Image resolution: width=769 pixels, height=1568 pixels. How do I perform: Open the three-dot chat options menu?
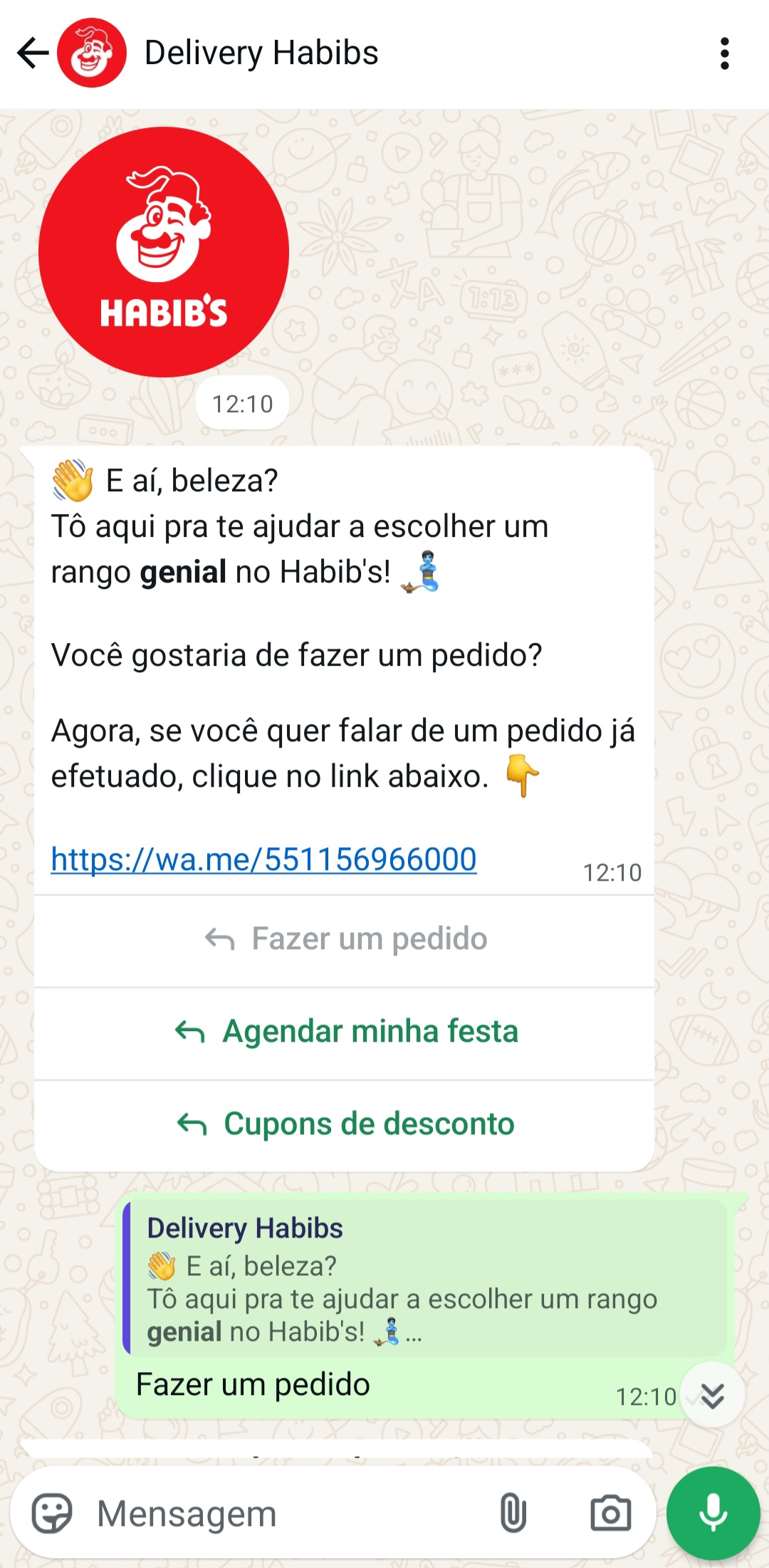click(726, 53)
